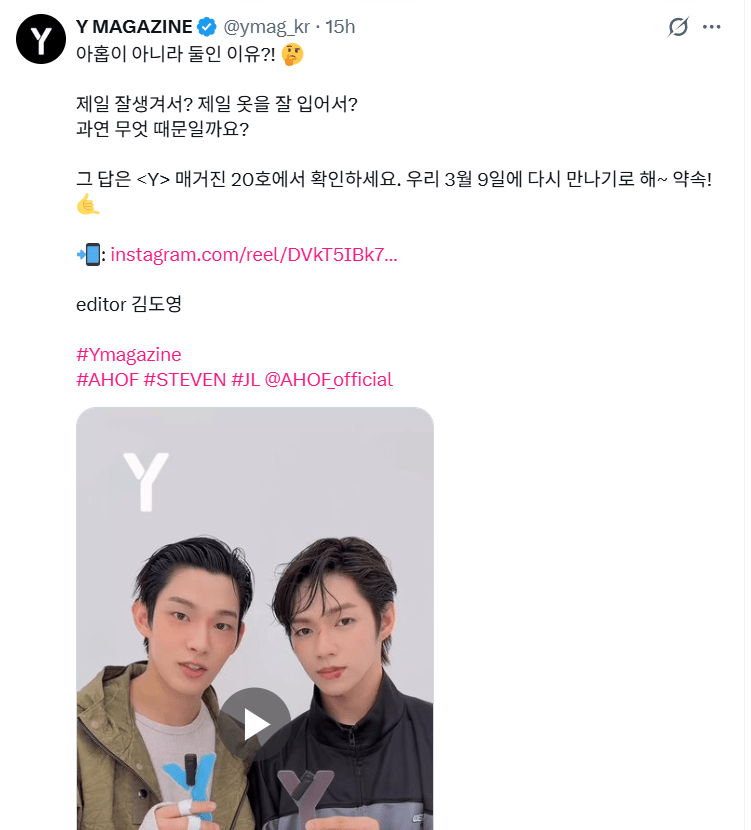Image resolution: width=751 pixels, height=830 pixels.
Task: Open the #Ymagazine hashtag
Action: 128,354
